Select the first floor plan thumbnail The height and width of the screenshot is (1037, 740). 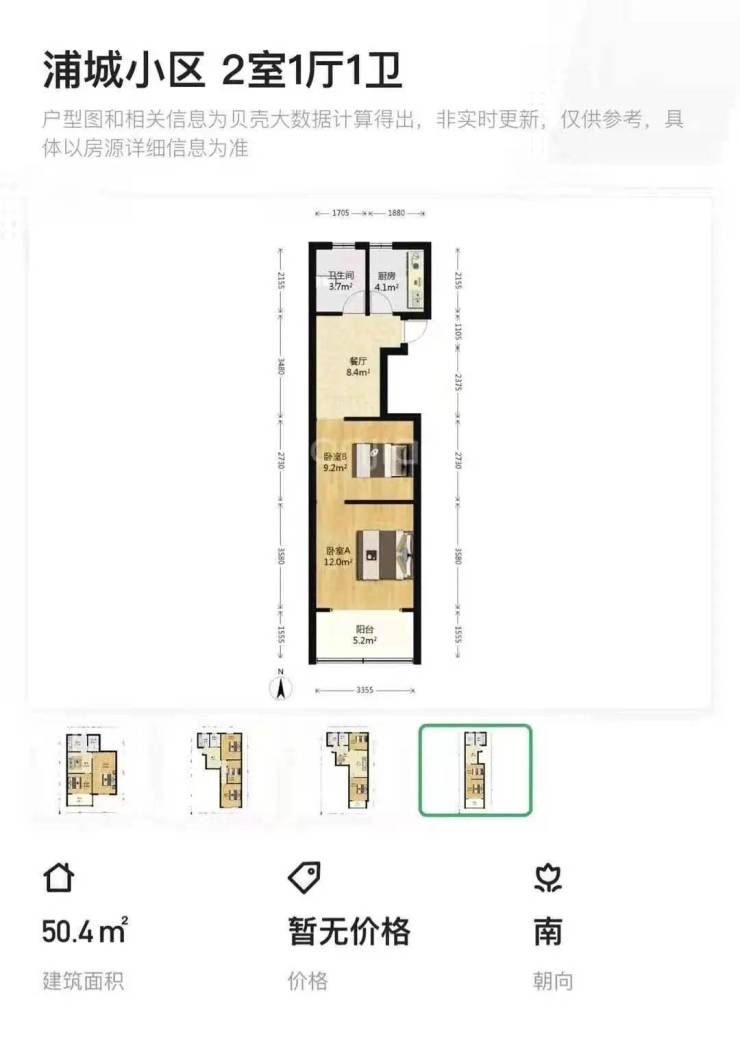click(x=90, y=770)
